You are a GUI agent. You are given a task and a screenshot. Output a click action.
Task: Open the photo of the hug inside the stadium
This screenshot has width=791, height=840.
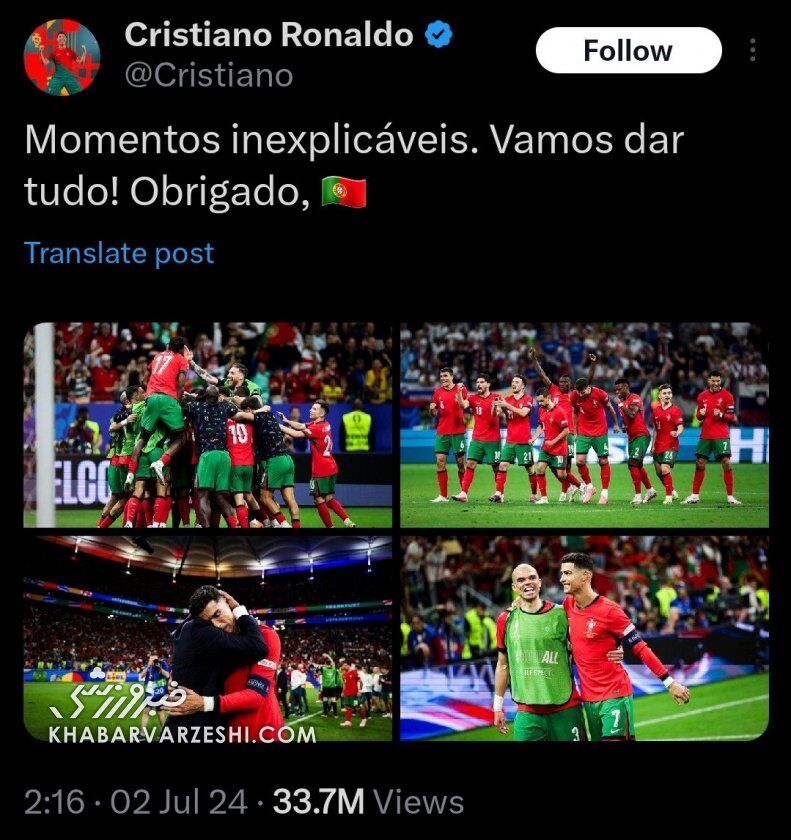click(208, 639)
